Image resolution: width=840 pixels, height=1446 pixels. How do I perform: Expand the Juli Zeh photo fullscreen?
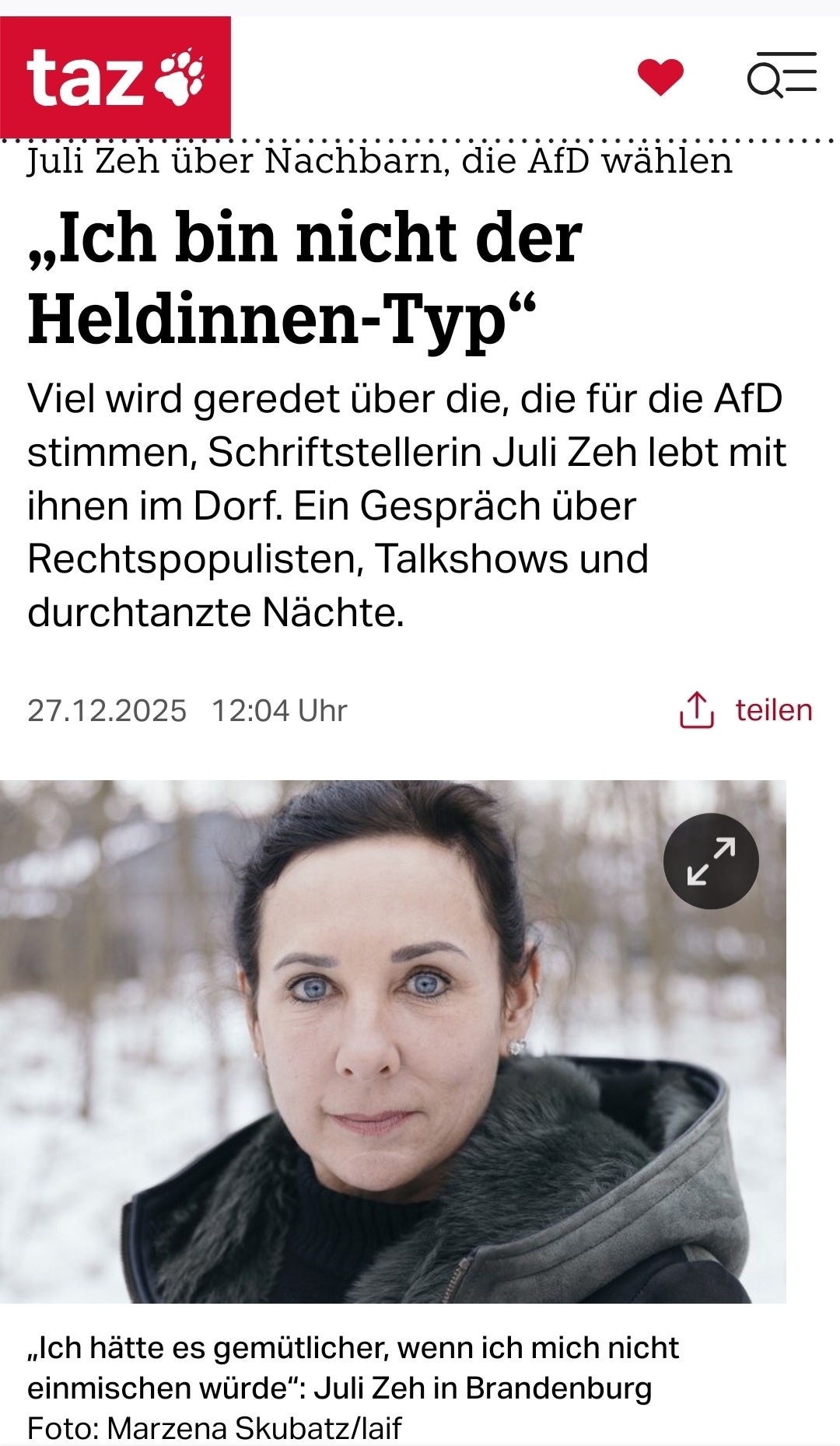pyautogui.click(x=711, y=861)
